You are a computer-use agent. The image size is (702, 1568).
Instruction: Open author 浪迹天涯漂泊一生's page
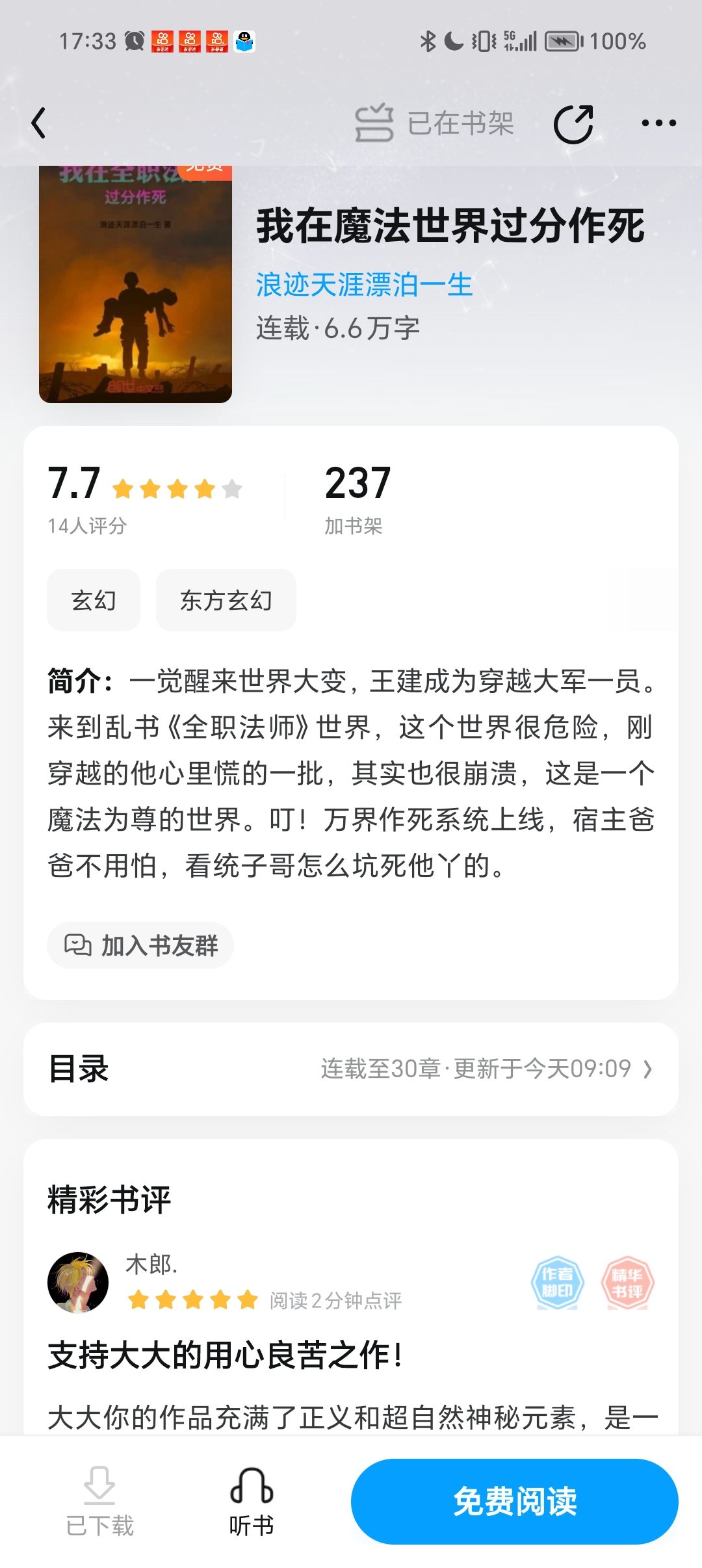tap(364, 285)
